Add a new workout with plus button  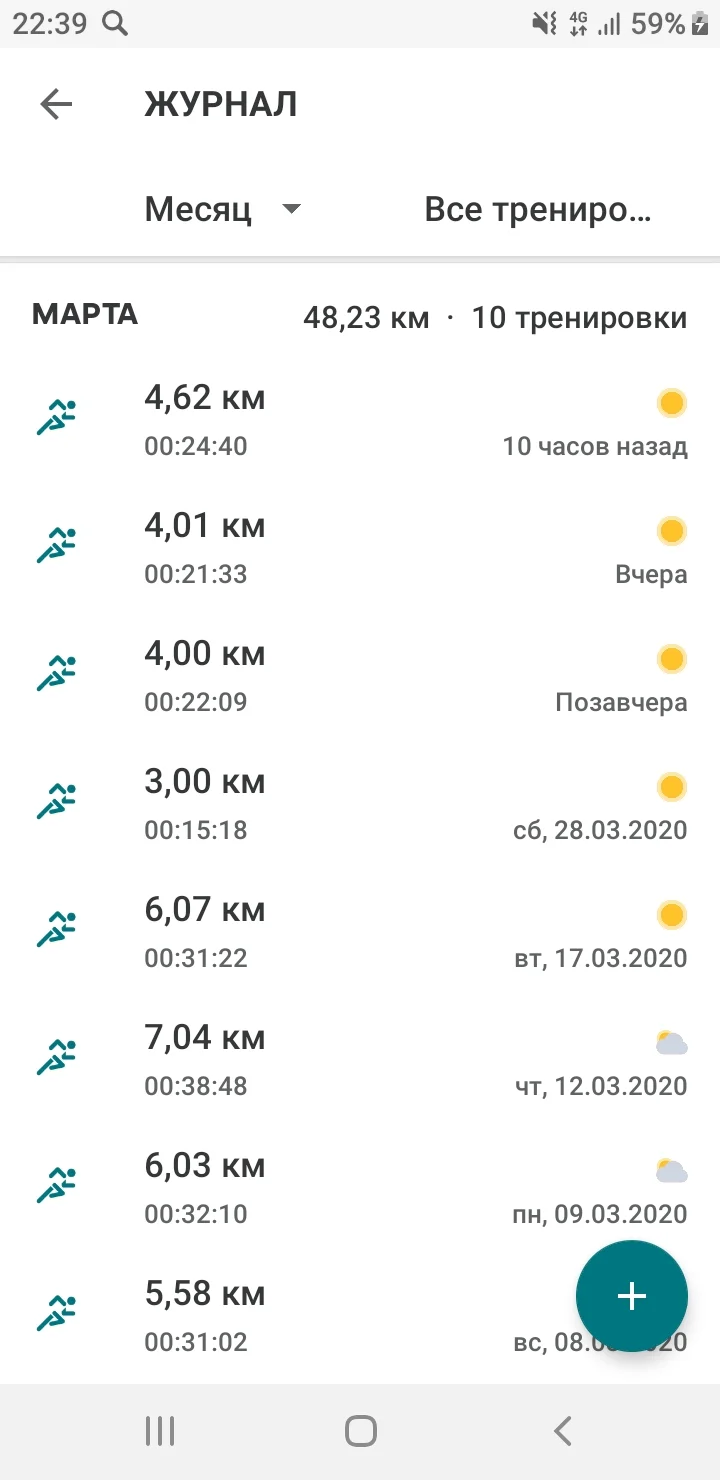(631, 1296)
